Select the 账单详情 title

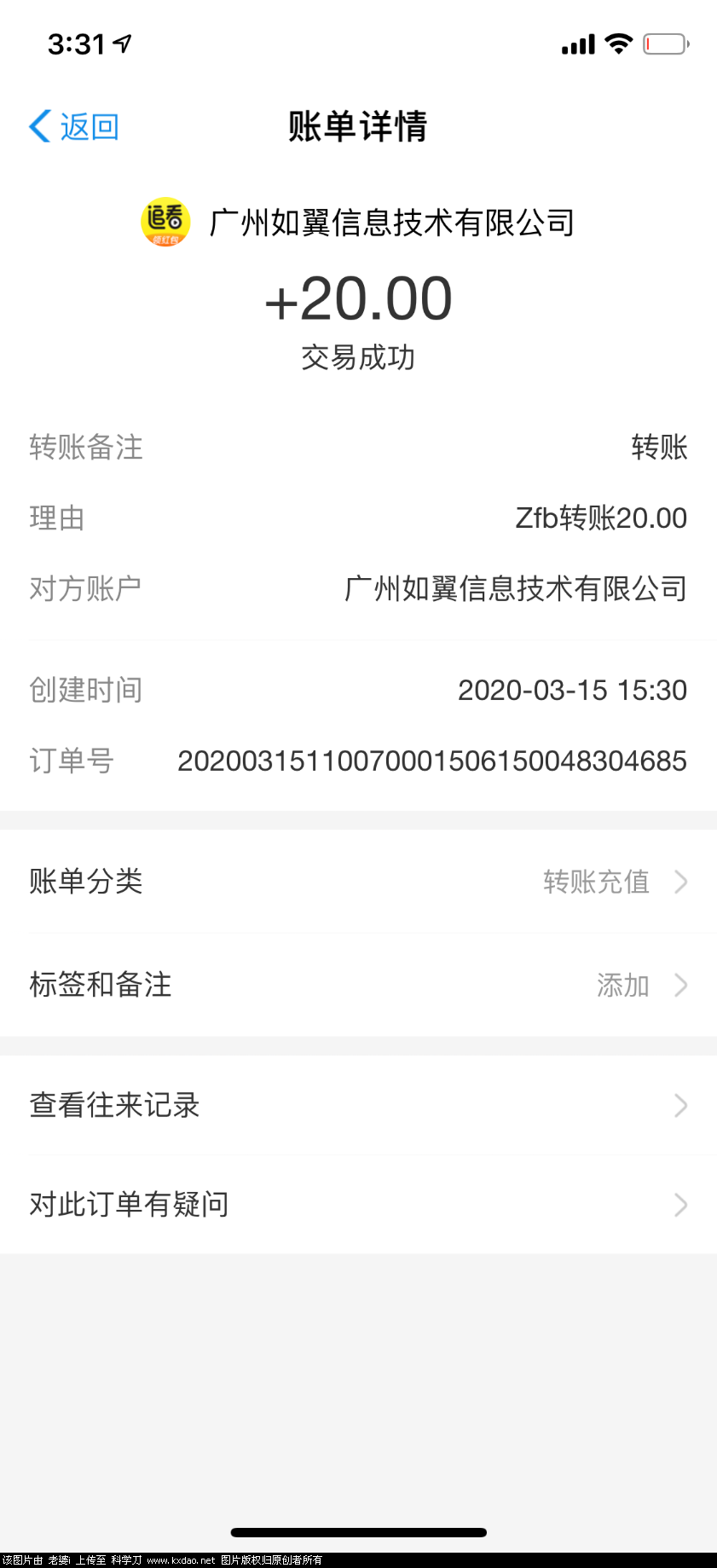pyautogui.click(x=358, y=126)
